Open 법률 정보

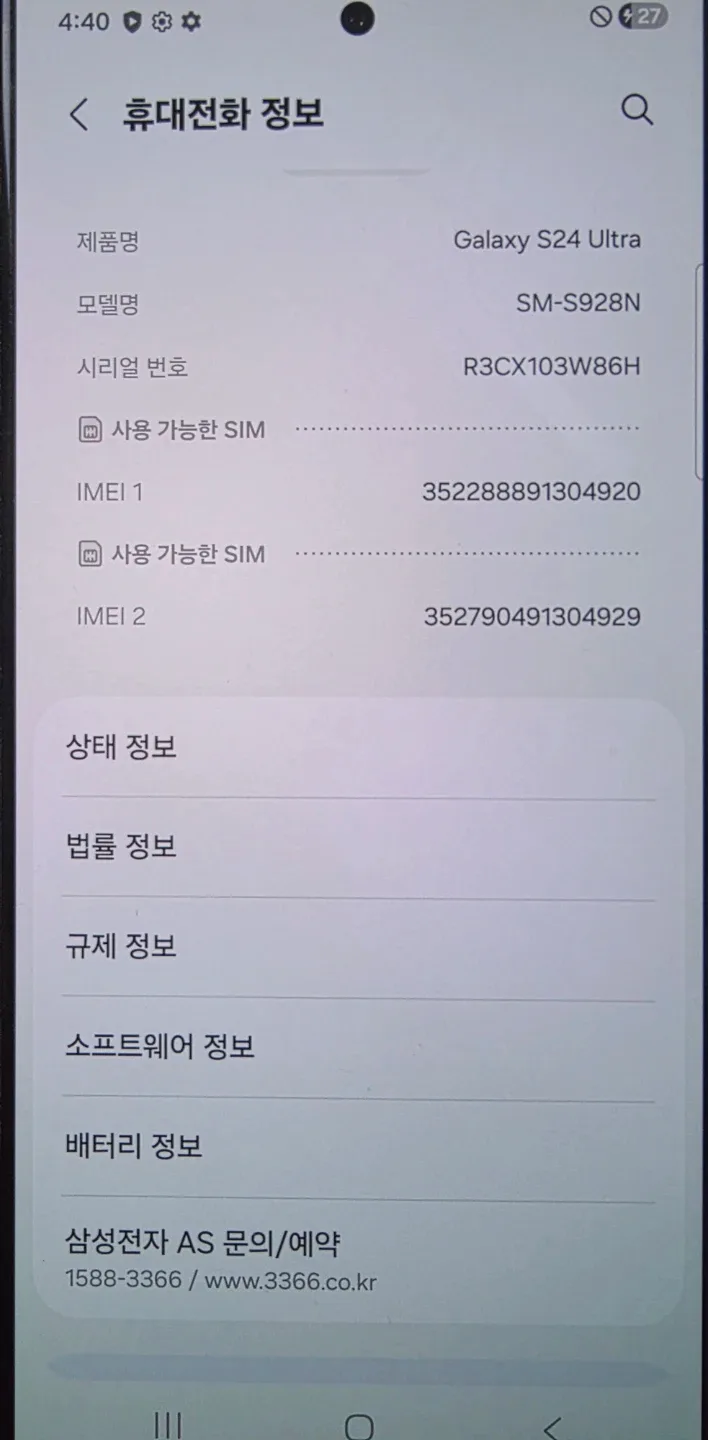pyautogui.click(x=358, y=847)
